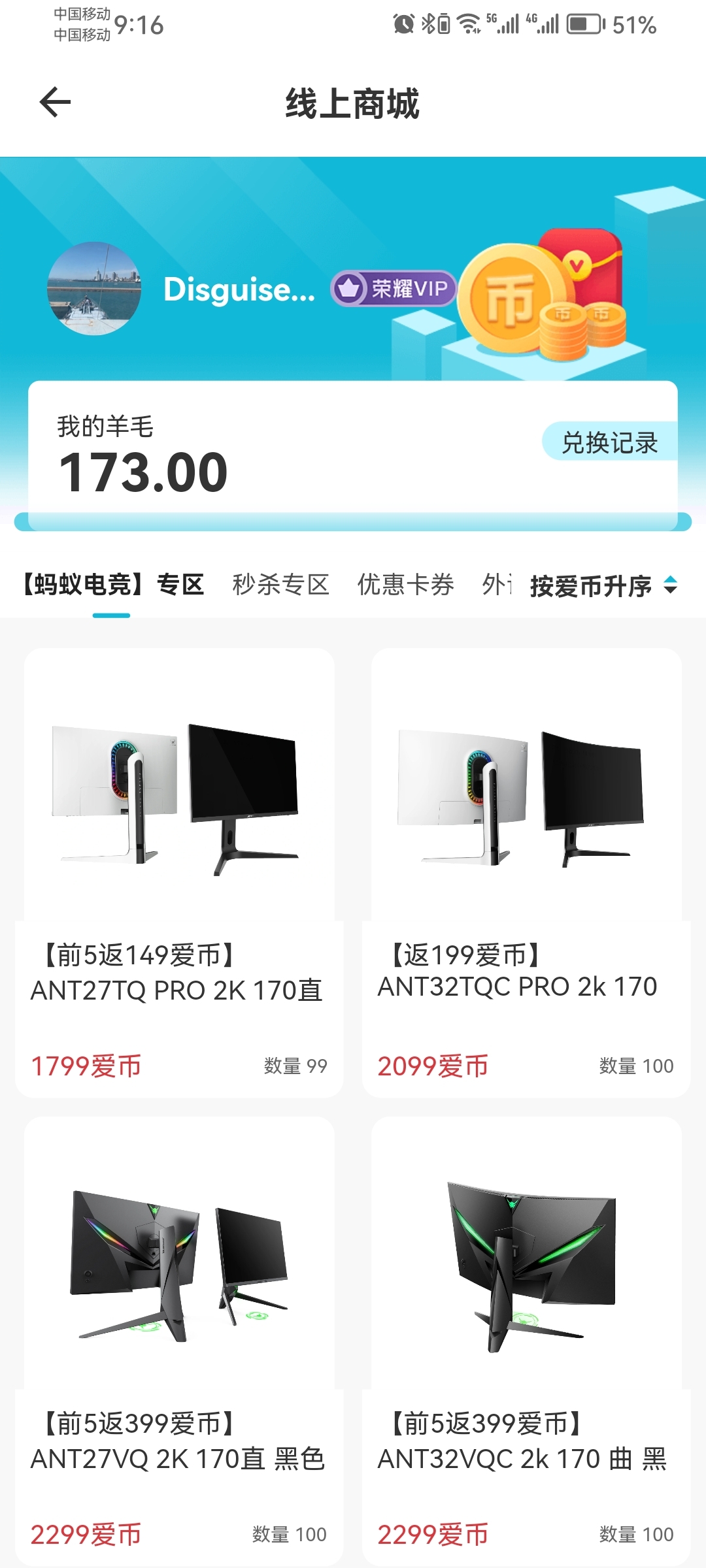Viewport: 706px width, 1568px height.
Task: Open the ANT27TQ PRO 2K 170 product card
Action: coord(179,873)
